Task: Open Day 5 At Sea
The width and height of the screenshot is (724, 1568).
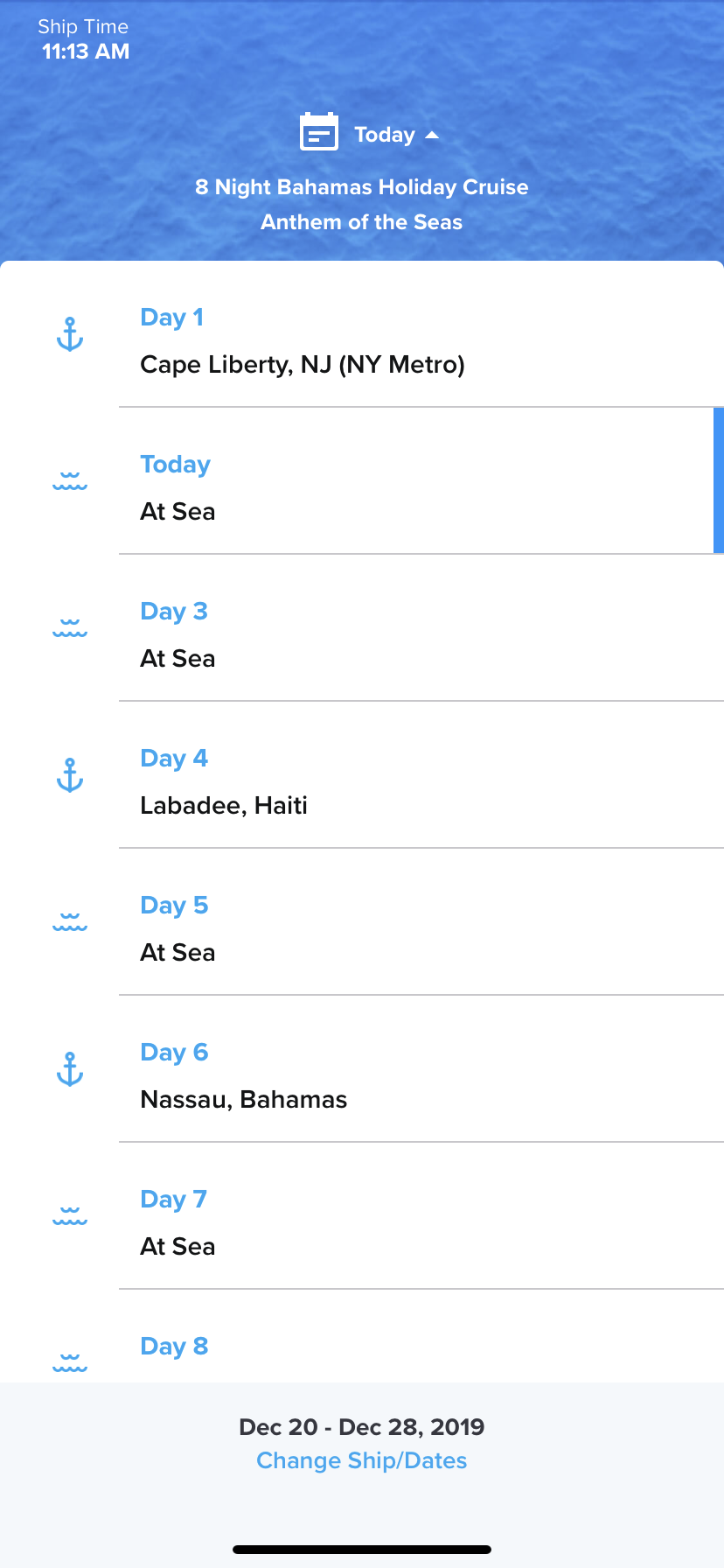Action: point(362,921)
